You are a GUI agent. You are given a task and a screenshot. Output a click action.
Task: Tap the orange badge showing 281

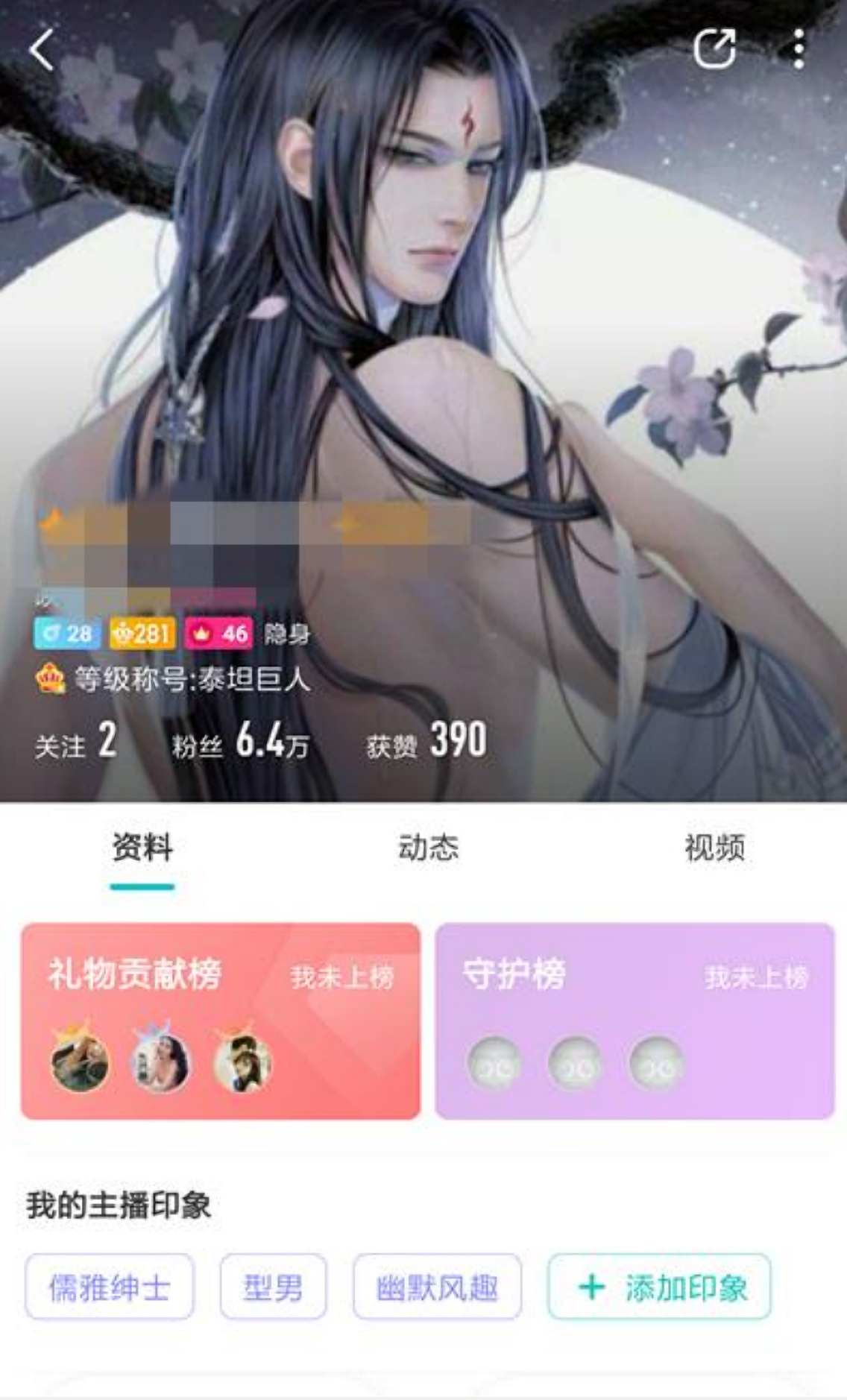144,632
